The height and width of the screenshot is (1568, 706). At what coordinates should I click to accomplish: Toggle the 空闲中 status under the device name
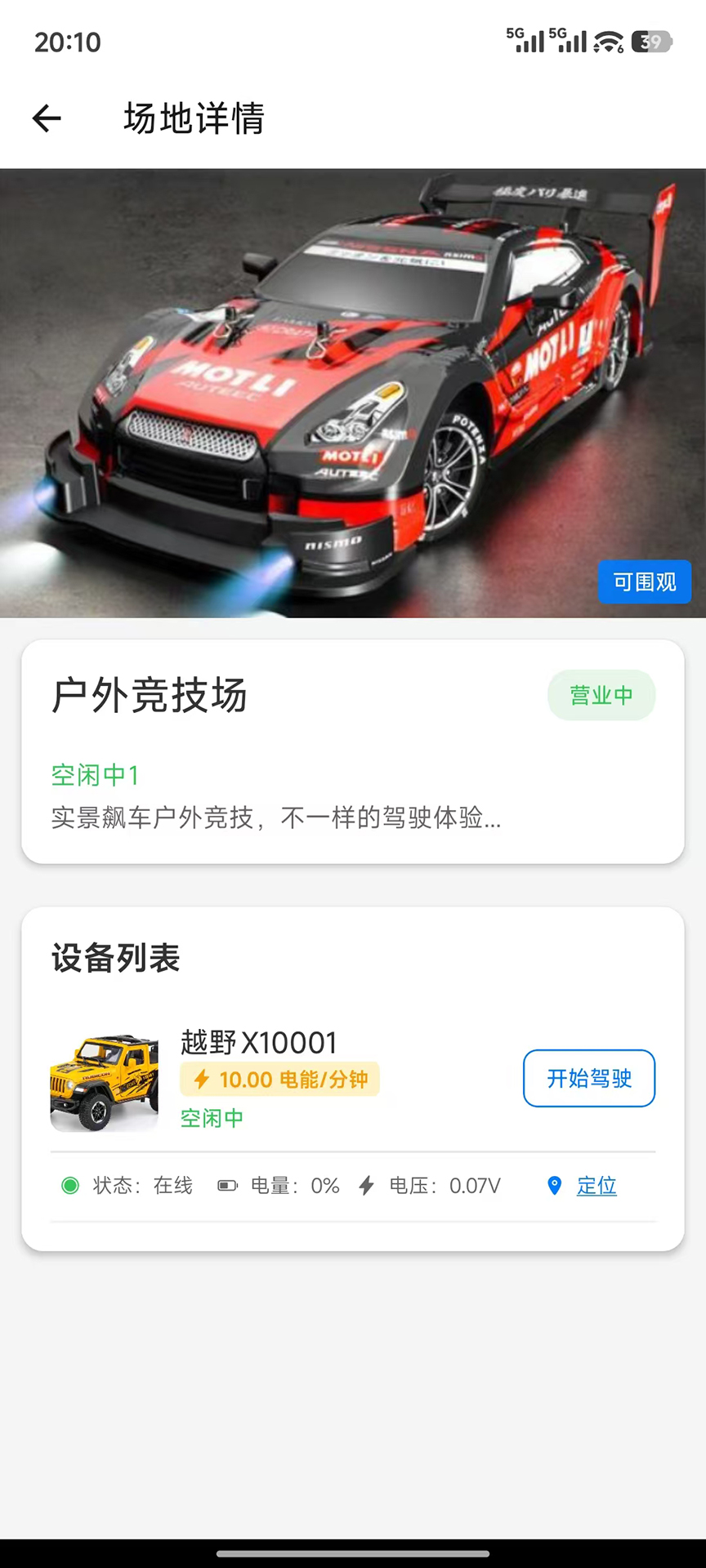(x=211, y=1117)
